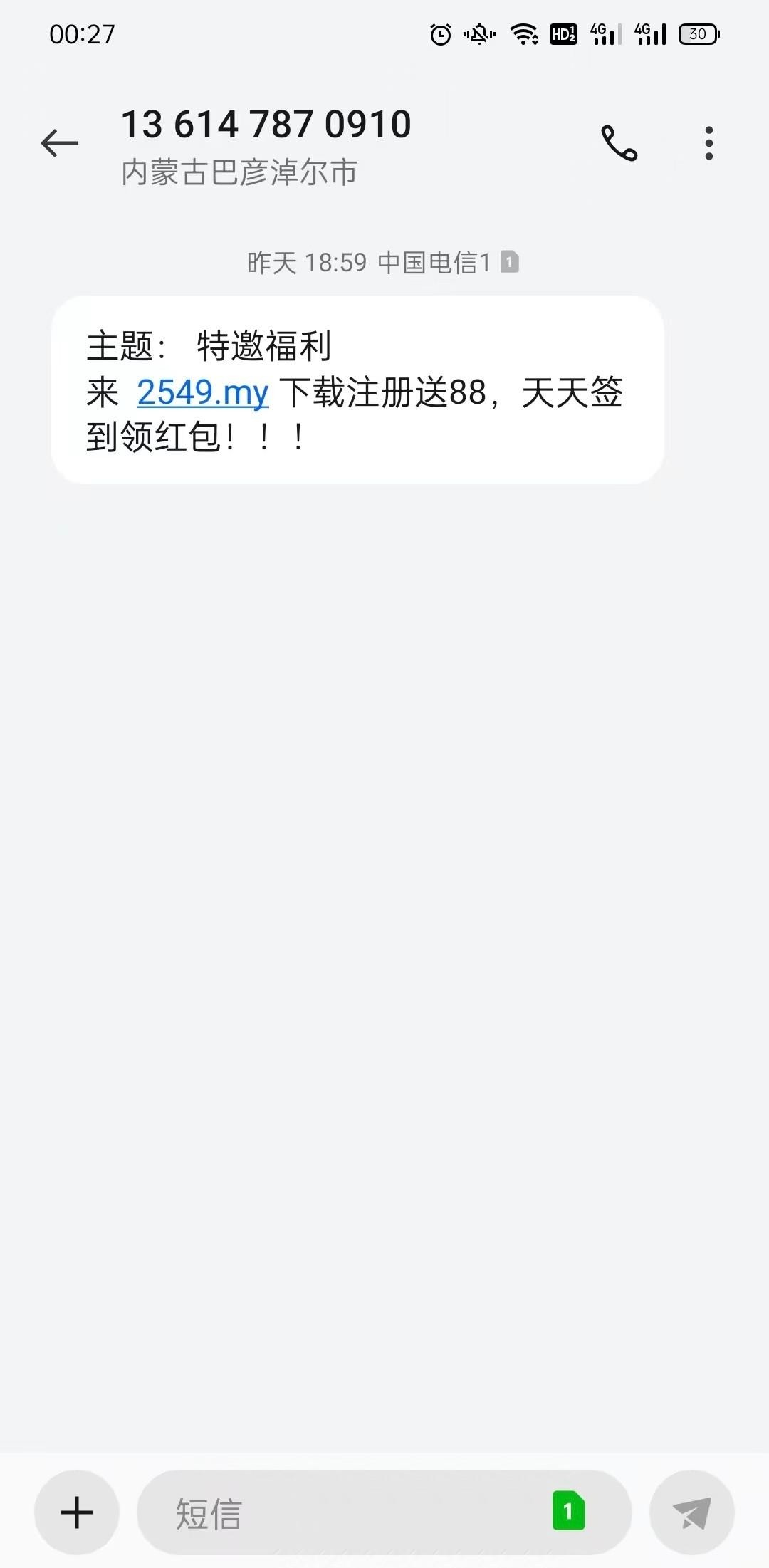
Task: Switch the green SIM 1 selector
Action: click(x=568, y=1511)
